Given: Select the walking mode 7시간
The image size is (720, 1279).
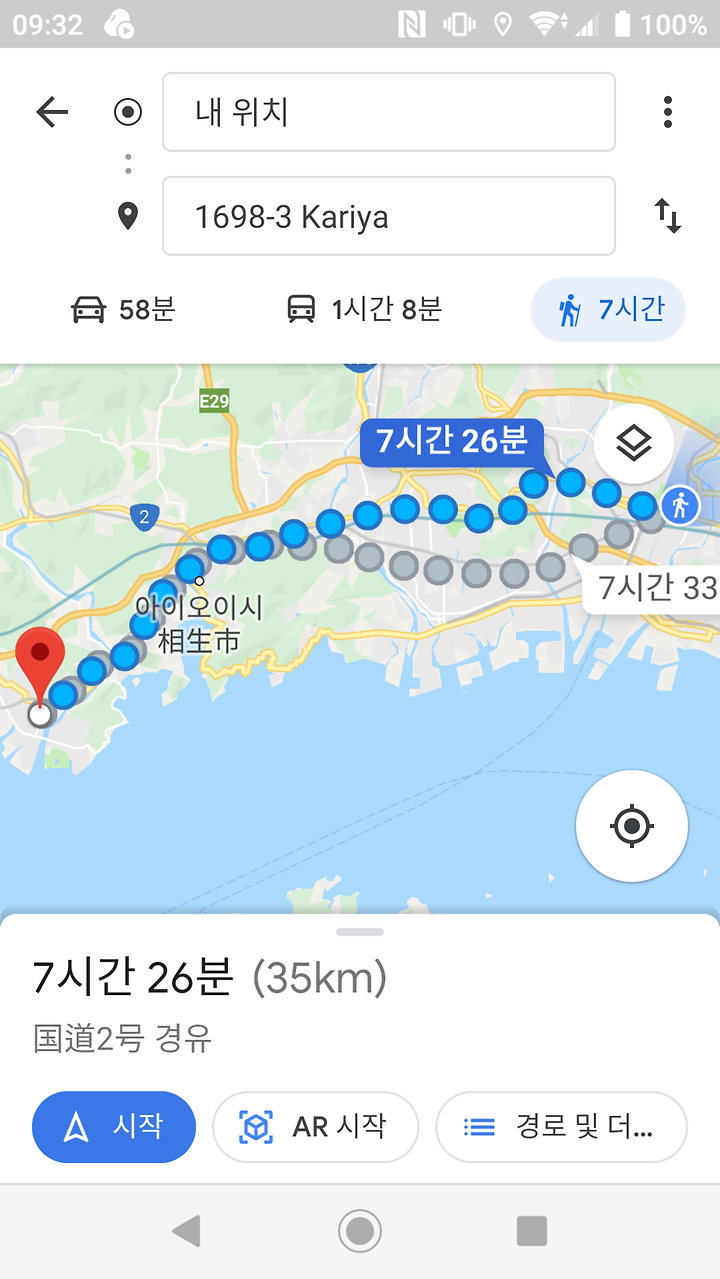Looking at the screenshot, I should [x=608, y=310].
